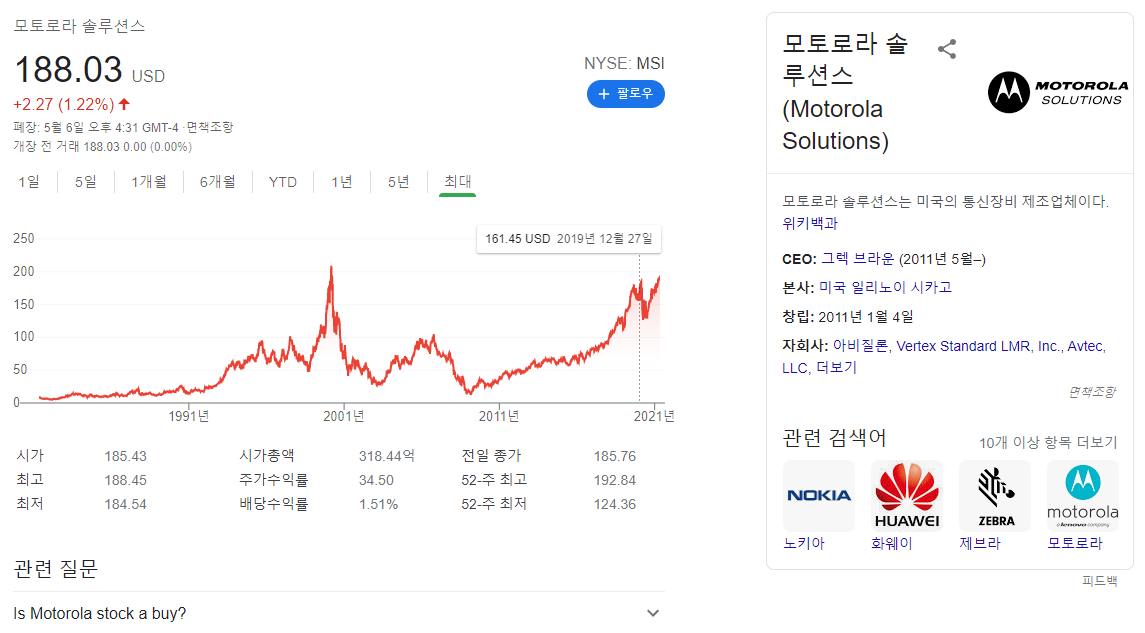The height and width of the screenshot is (633, 1145).
Task: Select the YTD chart range
Action: tap(283, 182)
